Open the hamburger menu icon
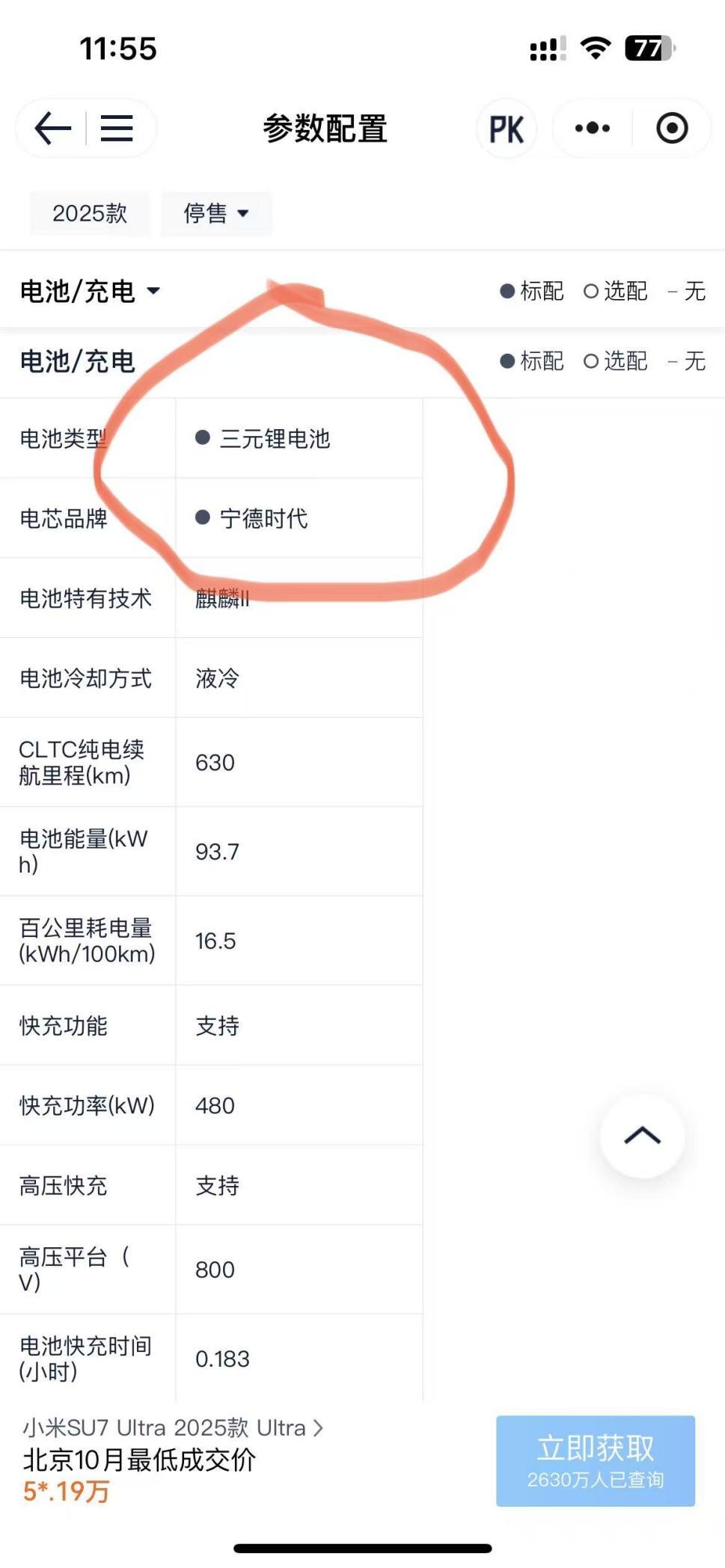The image size is (725, 1568). 117,129
